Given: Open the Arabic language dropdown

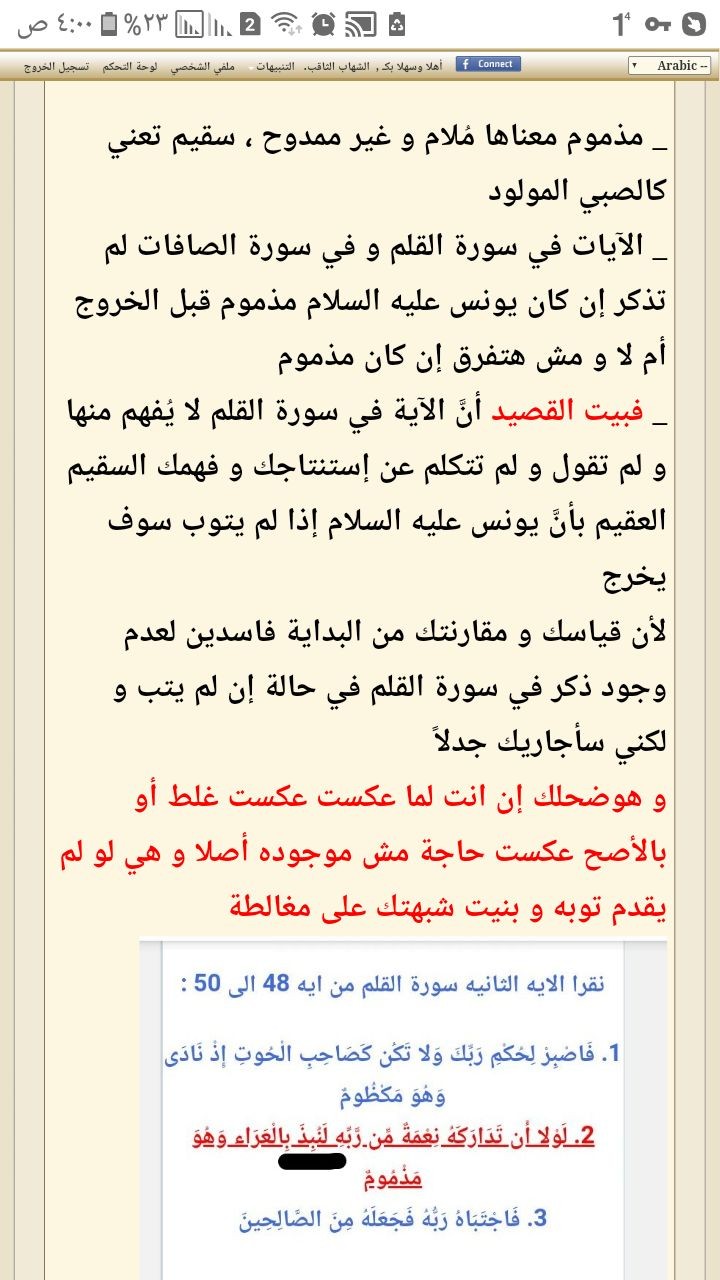Looking at the screenshot, I should [x=670, y=66].
